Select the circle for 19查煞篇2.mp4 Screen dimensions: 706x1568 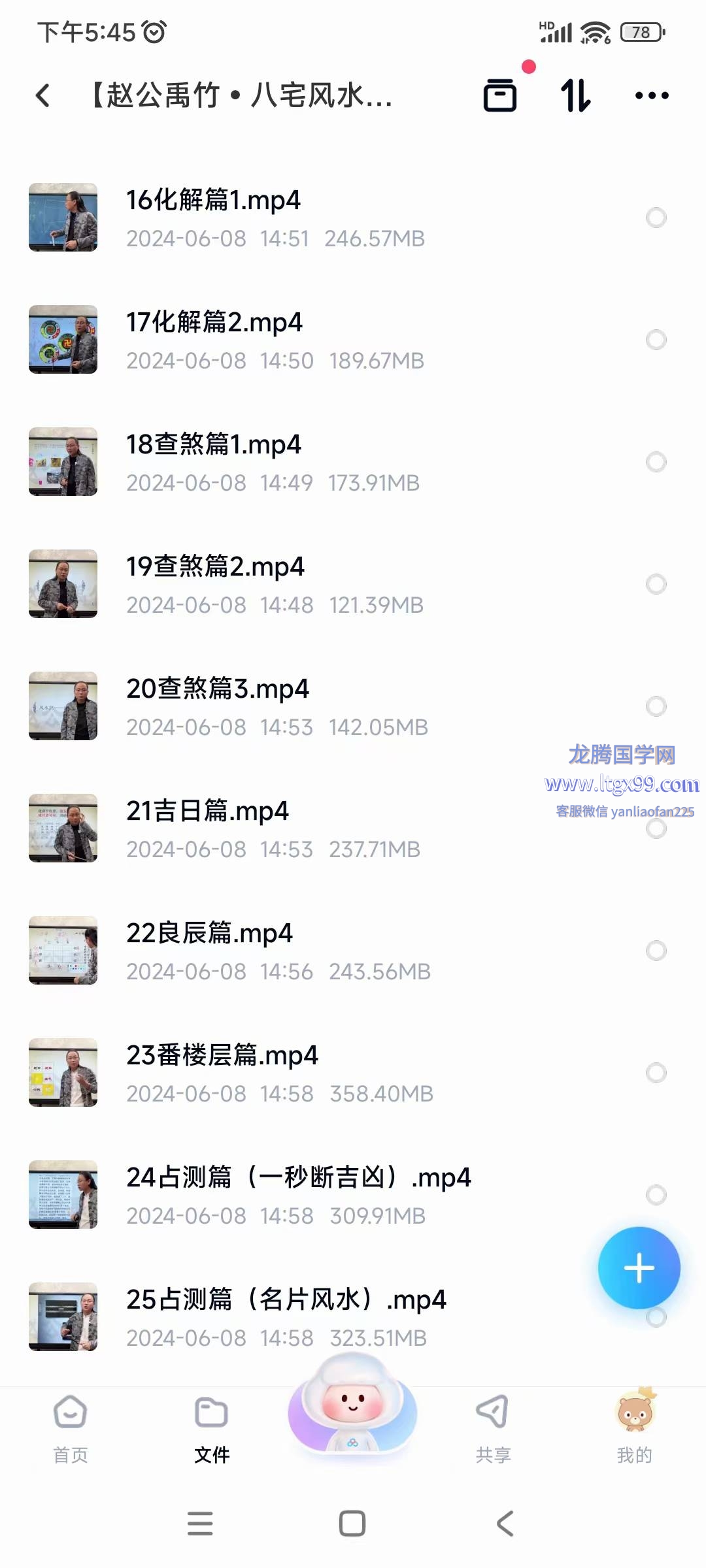pyautogui.click(x=656, y=584)
